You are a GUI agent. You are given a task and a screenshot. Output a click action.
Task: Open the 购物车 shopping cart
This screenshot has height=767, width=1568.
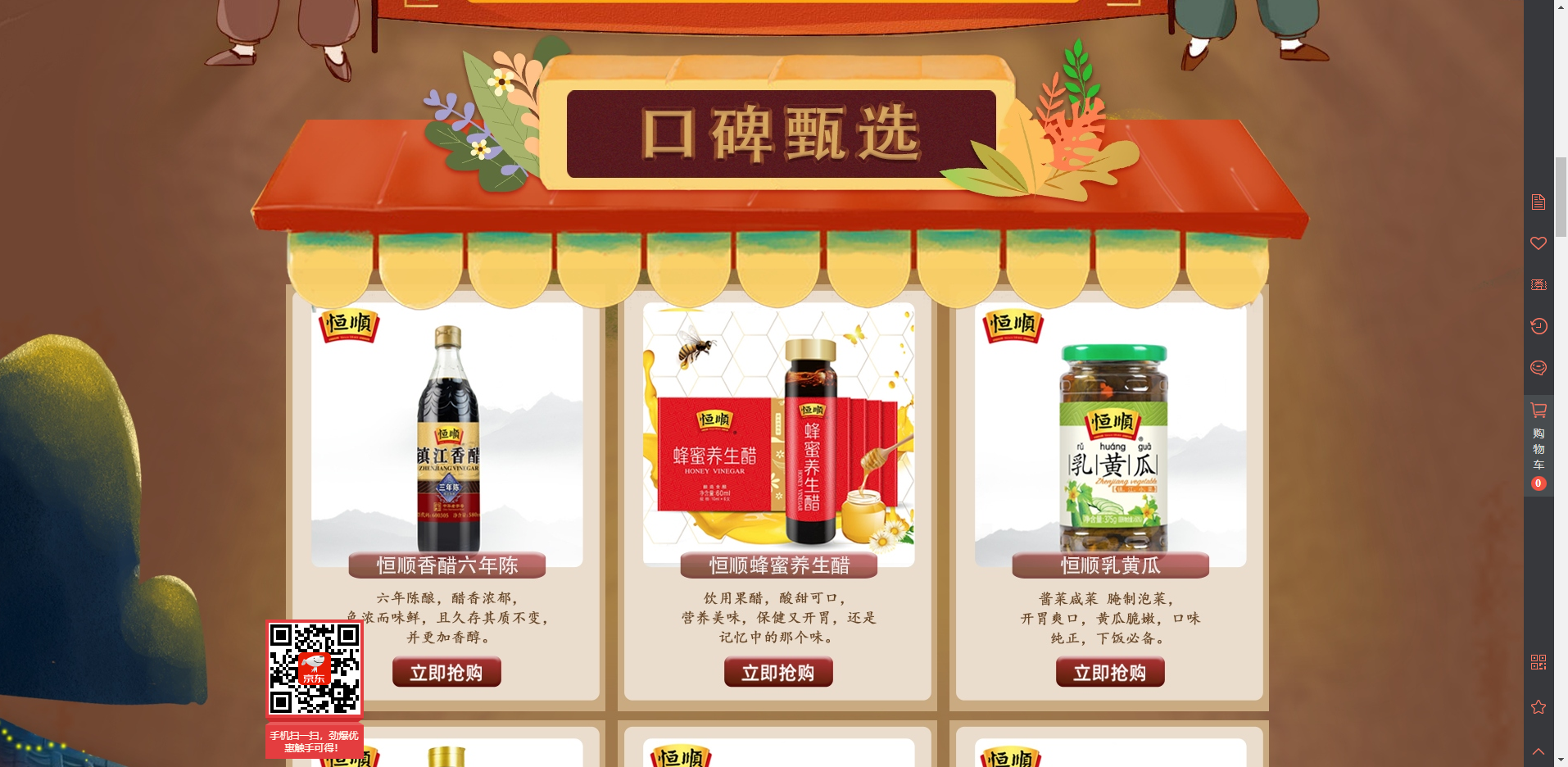click(1539, 442)
